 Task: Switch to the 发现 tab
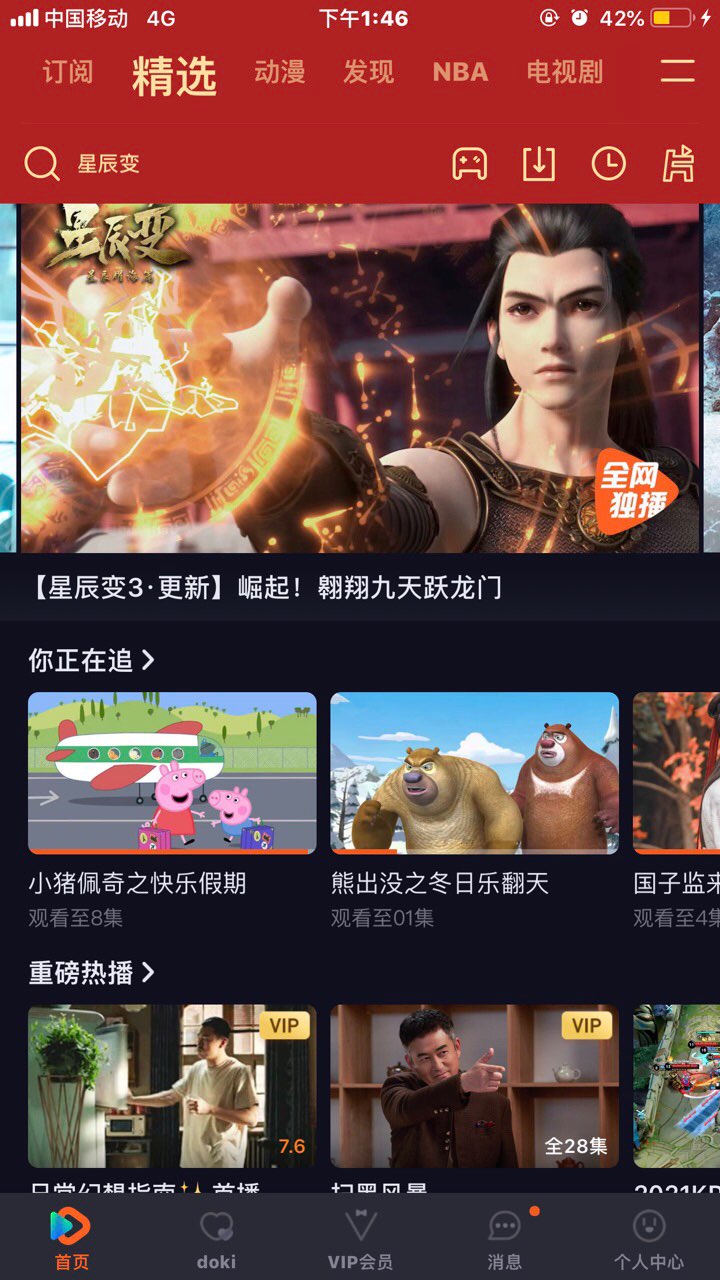click(x=369, y=73)
